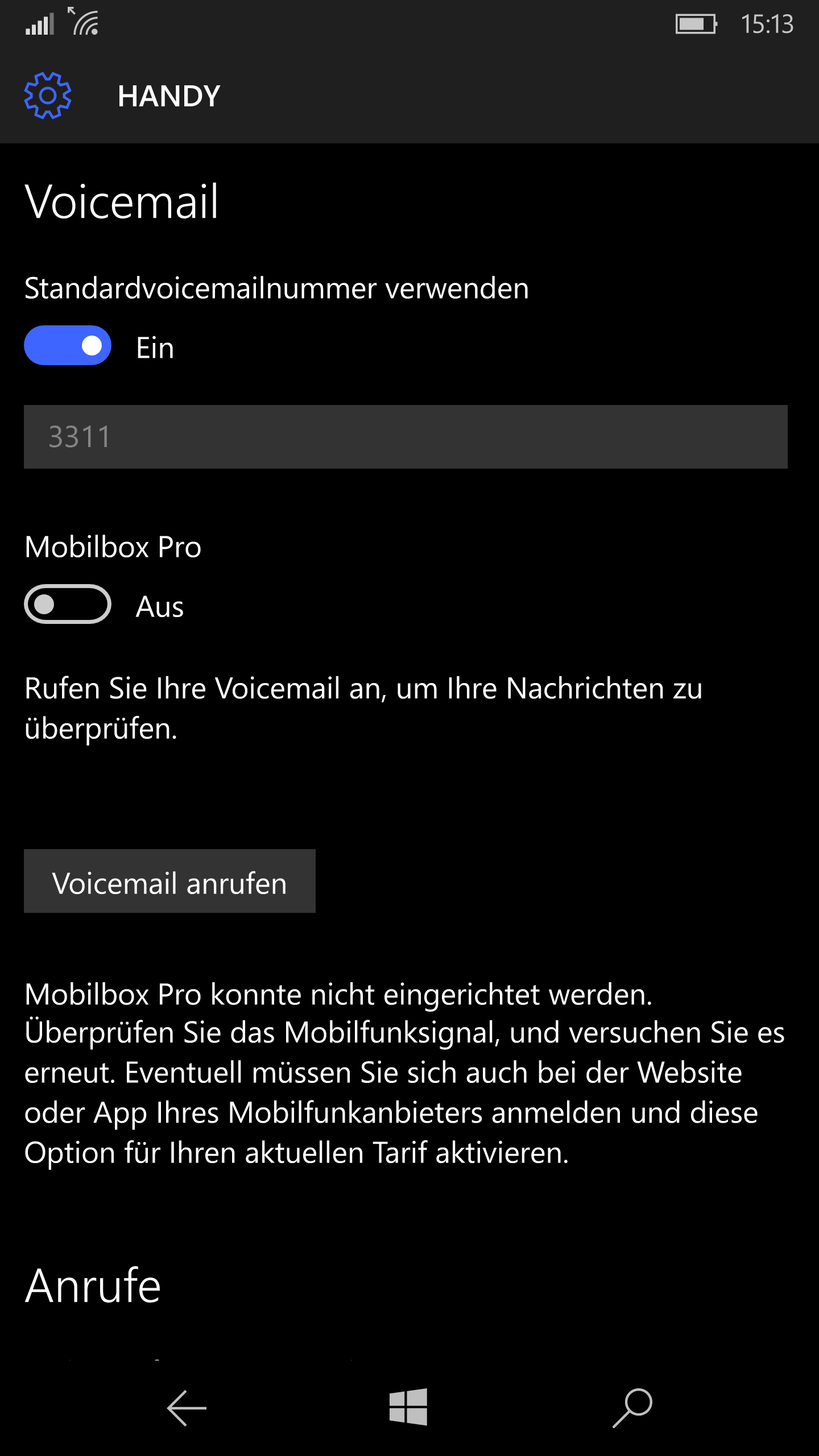The image size is (819, 1456).
Task: Tap the voicemail number field 3311
Action: pos(406,437)
